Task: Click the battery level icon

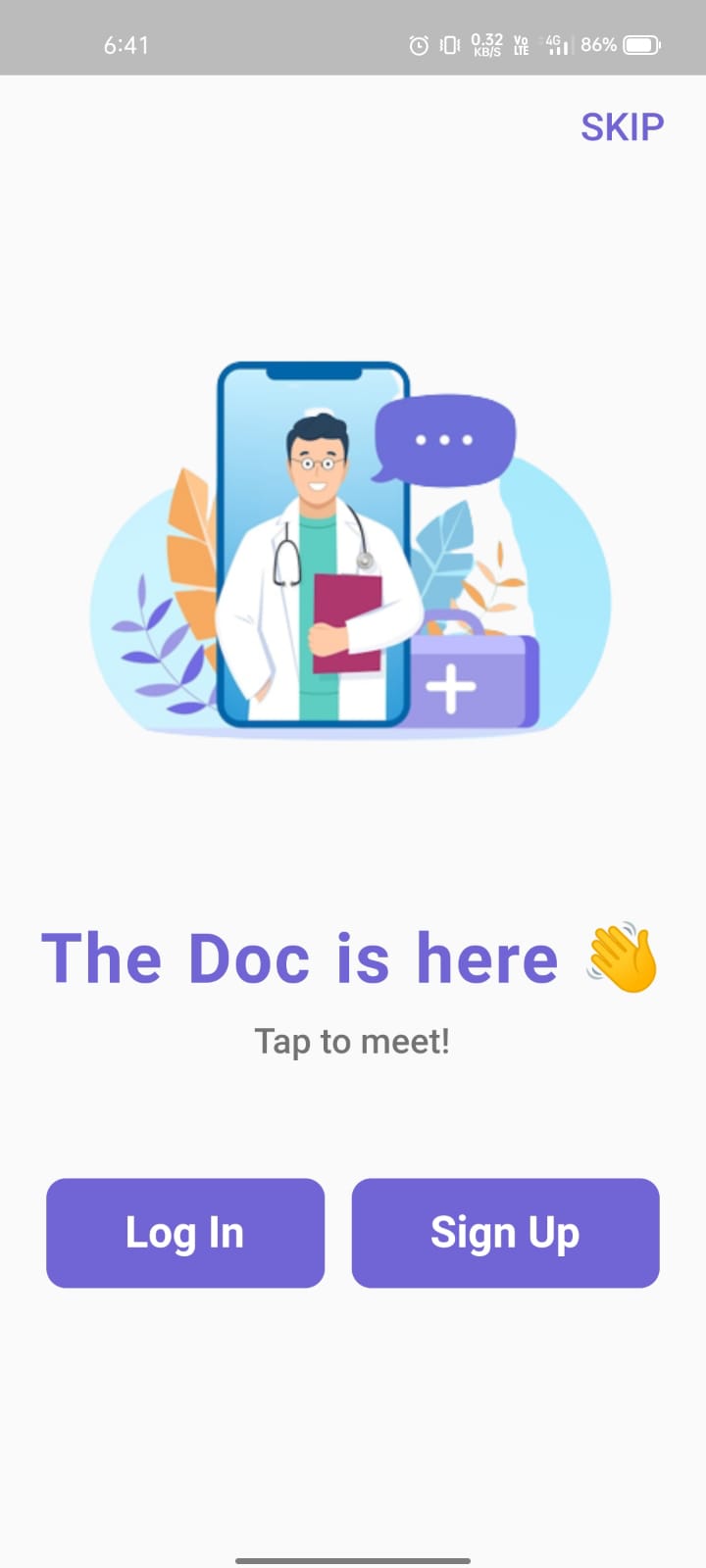Action: tap(639, 43)
